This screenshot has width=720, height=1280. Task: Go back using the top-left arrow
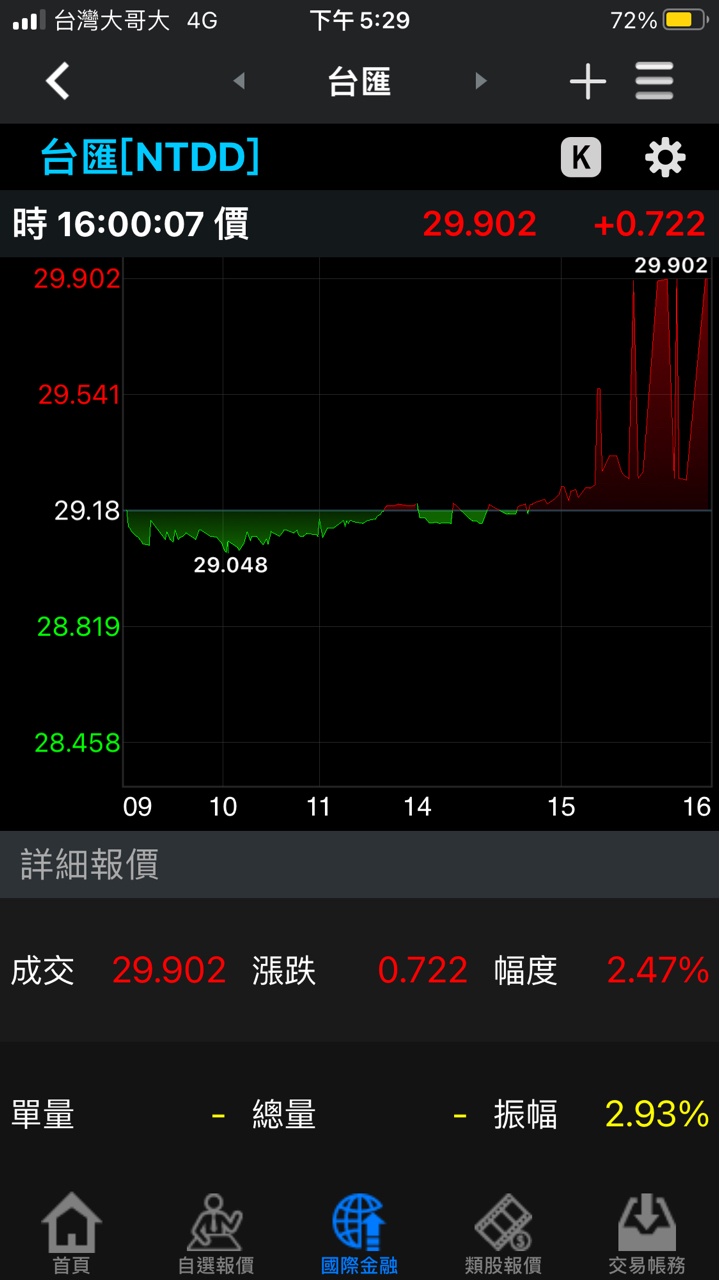click(x=58, y=81)
